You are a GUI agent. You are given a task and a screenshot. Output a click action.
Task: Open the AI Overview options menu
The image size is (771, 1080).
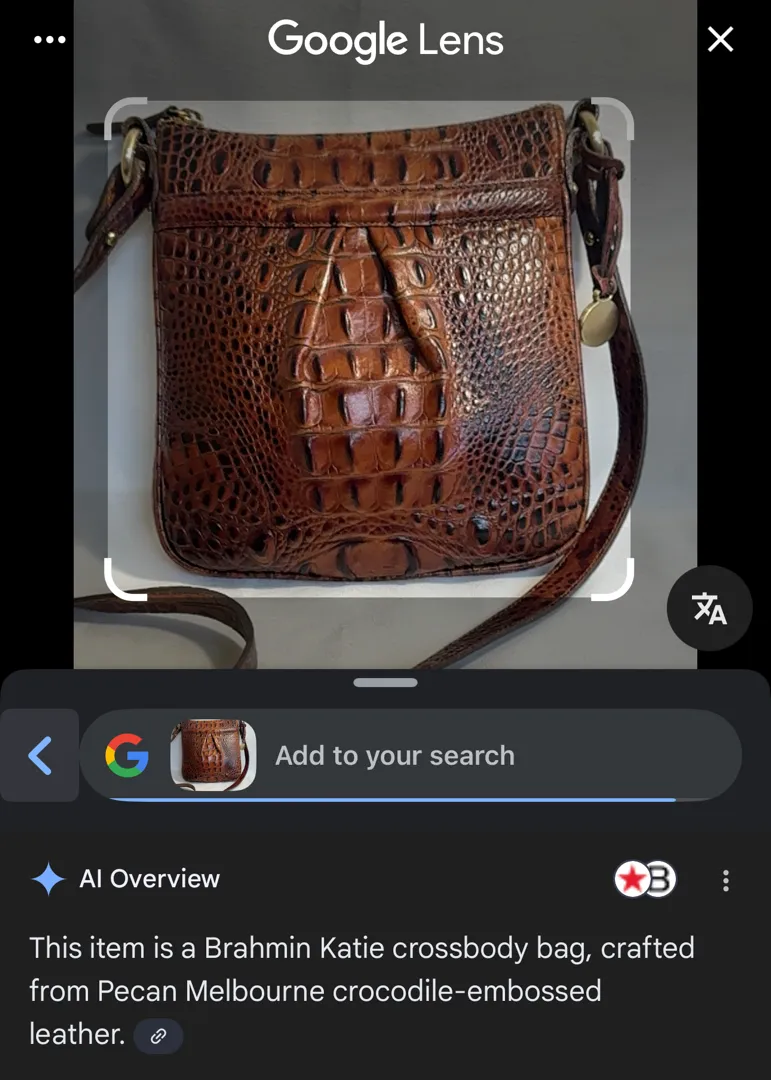point(725,881)
